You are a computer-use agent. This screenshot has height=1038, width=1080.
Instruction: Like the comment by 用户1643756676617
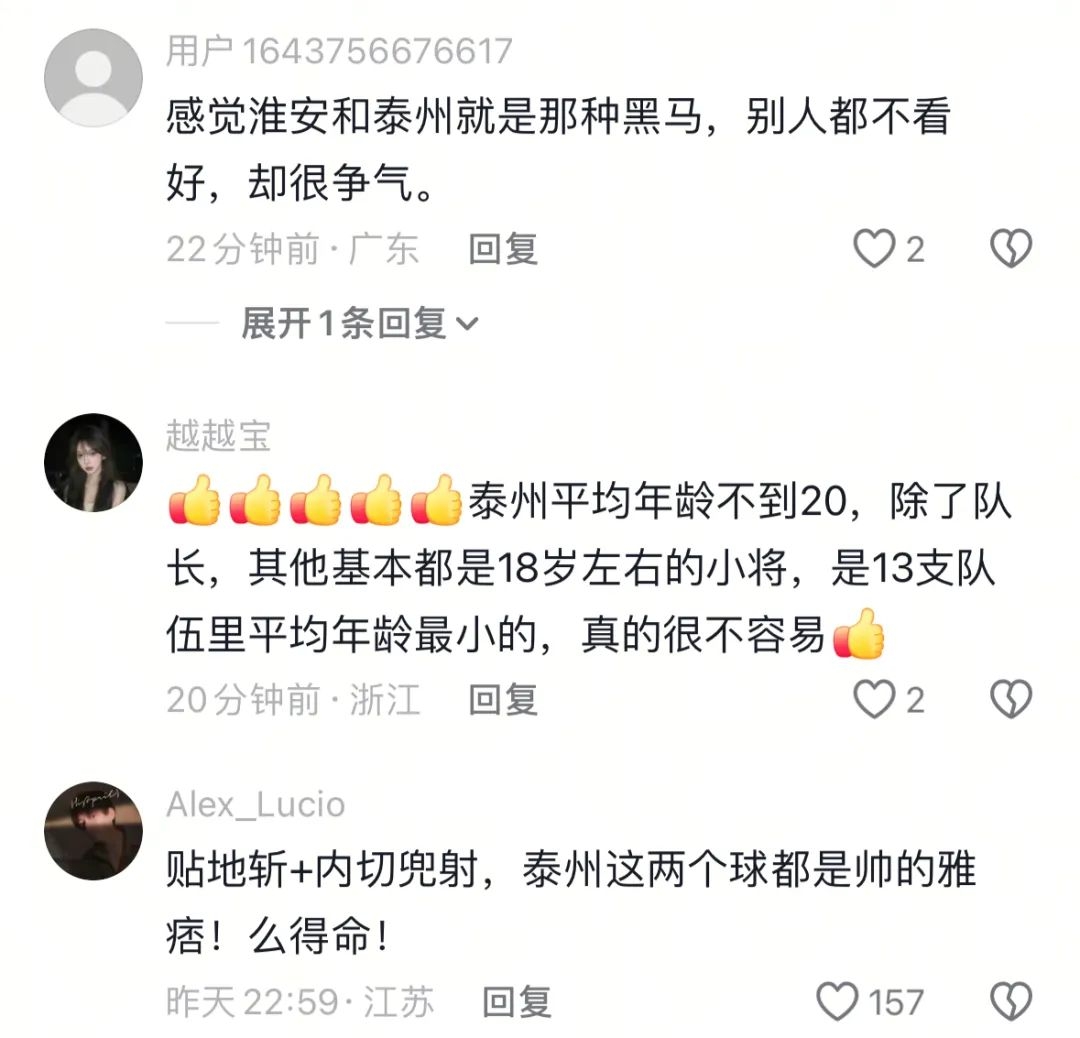[874, 249]
